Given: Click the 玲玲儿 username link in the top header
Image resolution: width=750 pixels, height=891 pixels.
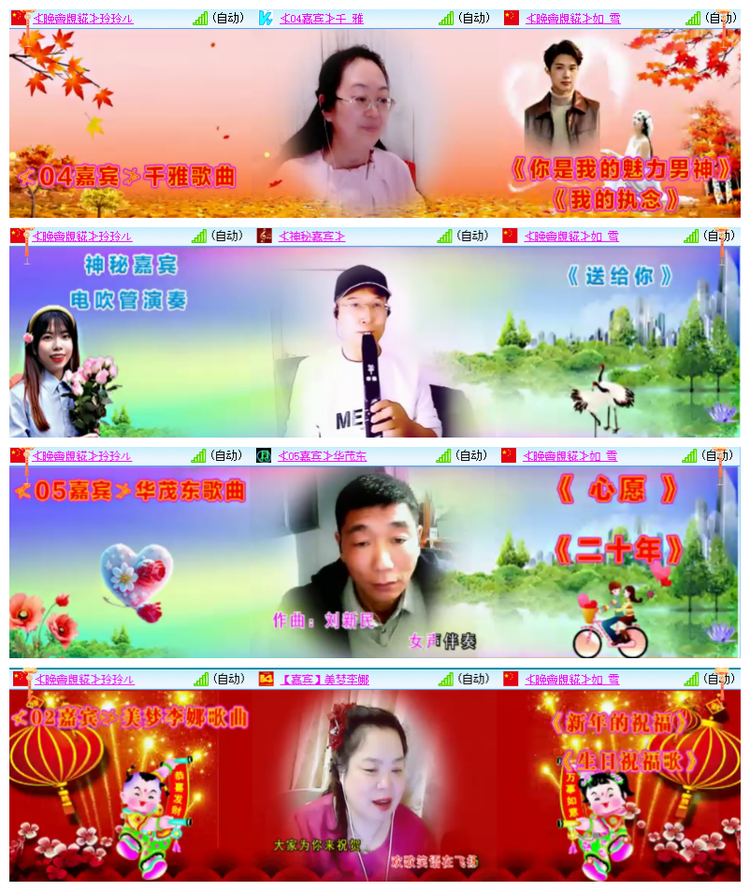Looking at the screenshot, I should pyautogui.click(x=85, y=16).
